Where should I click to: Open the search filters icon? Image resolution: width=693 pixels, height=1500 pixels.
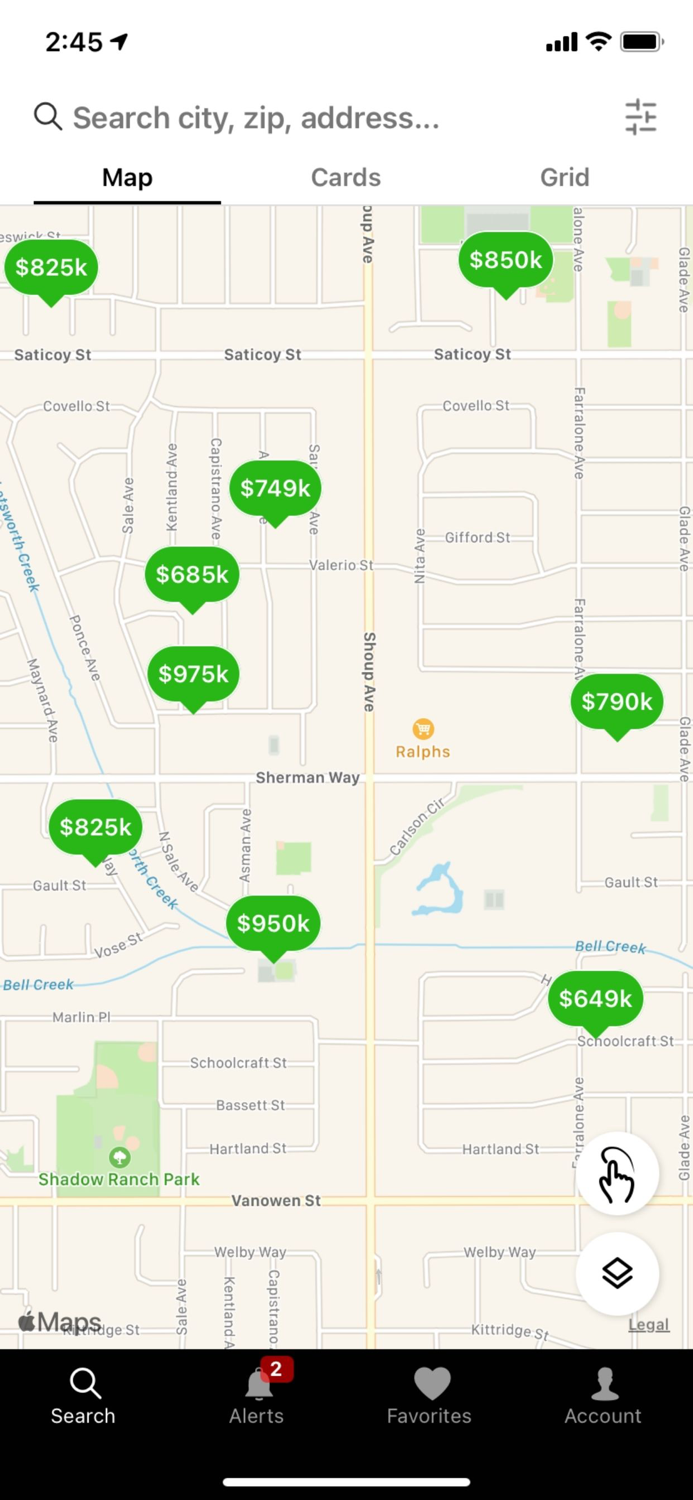pyautogui.click(x=640, y=118)
